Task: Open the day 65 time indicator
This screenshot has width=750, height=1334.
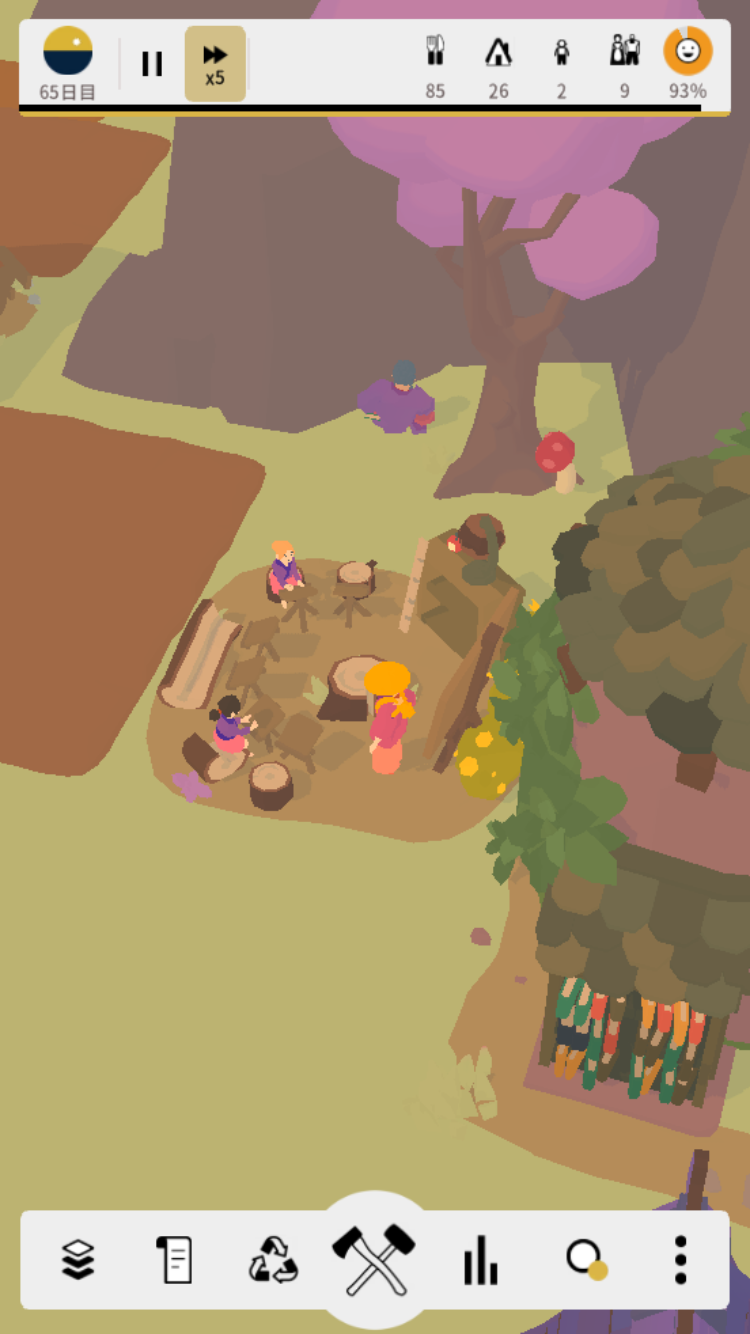Action: tap(68, 63)
